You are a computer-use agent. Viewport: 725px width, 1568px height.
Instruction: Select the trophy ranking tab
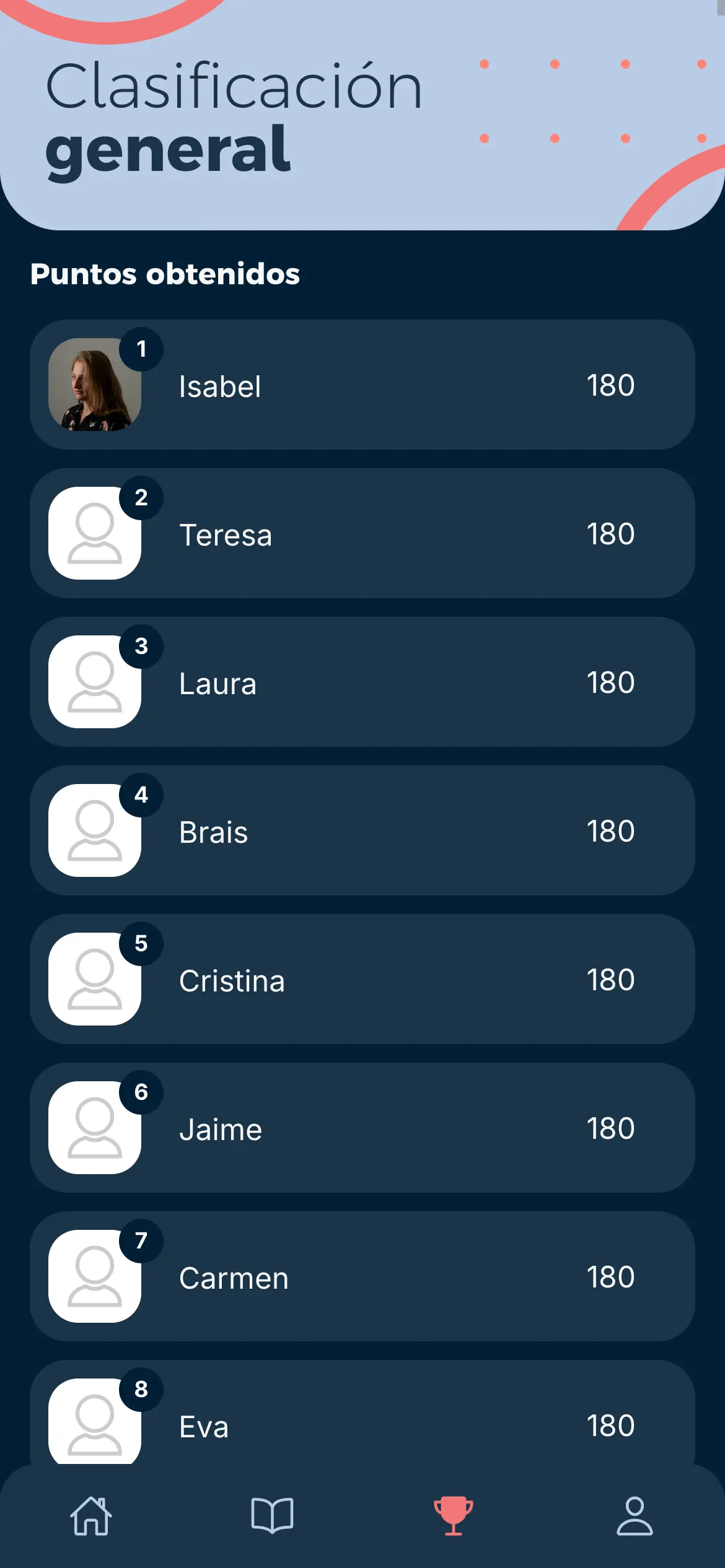[x=454, y=1516]
